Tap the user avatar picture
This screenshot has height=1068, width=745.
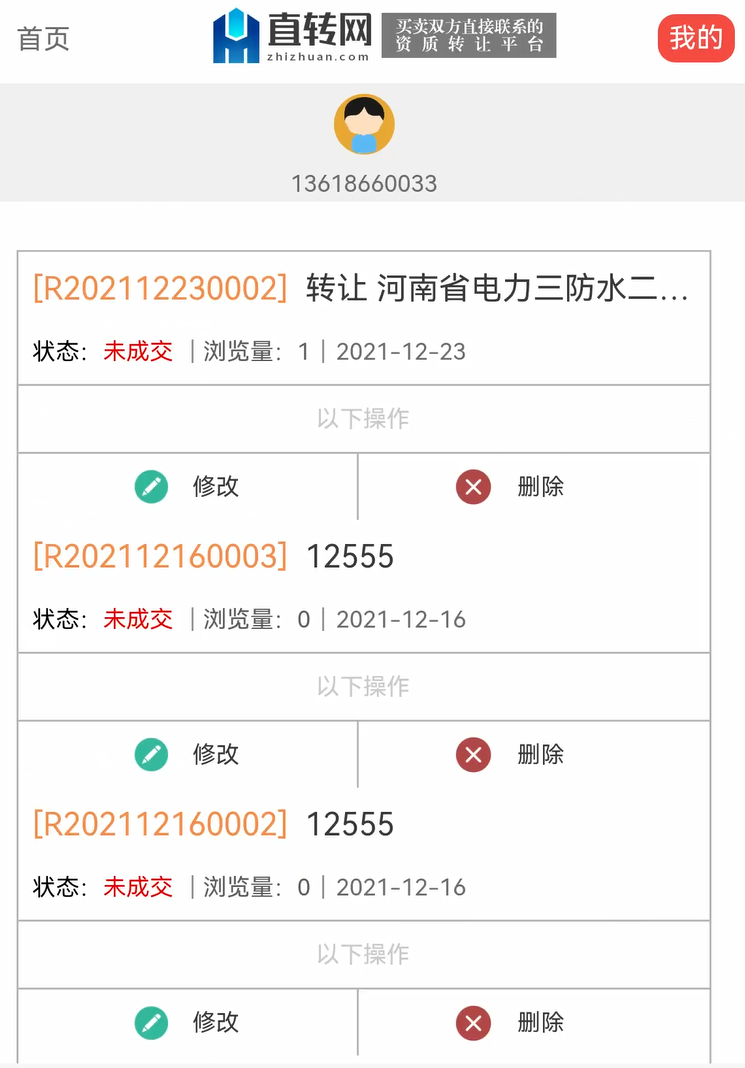pos(364,124)
